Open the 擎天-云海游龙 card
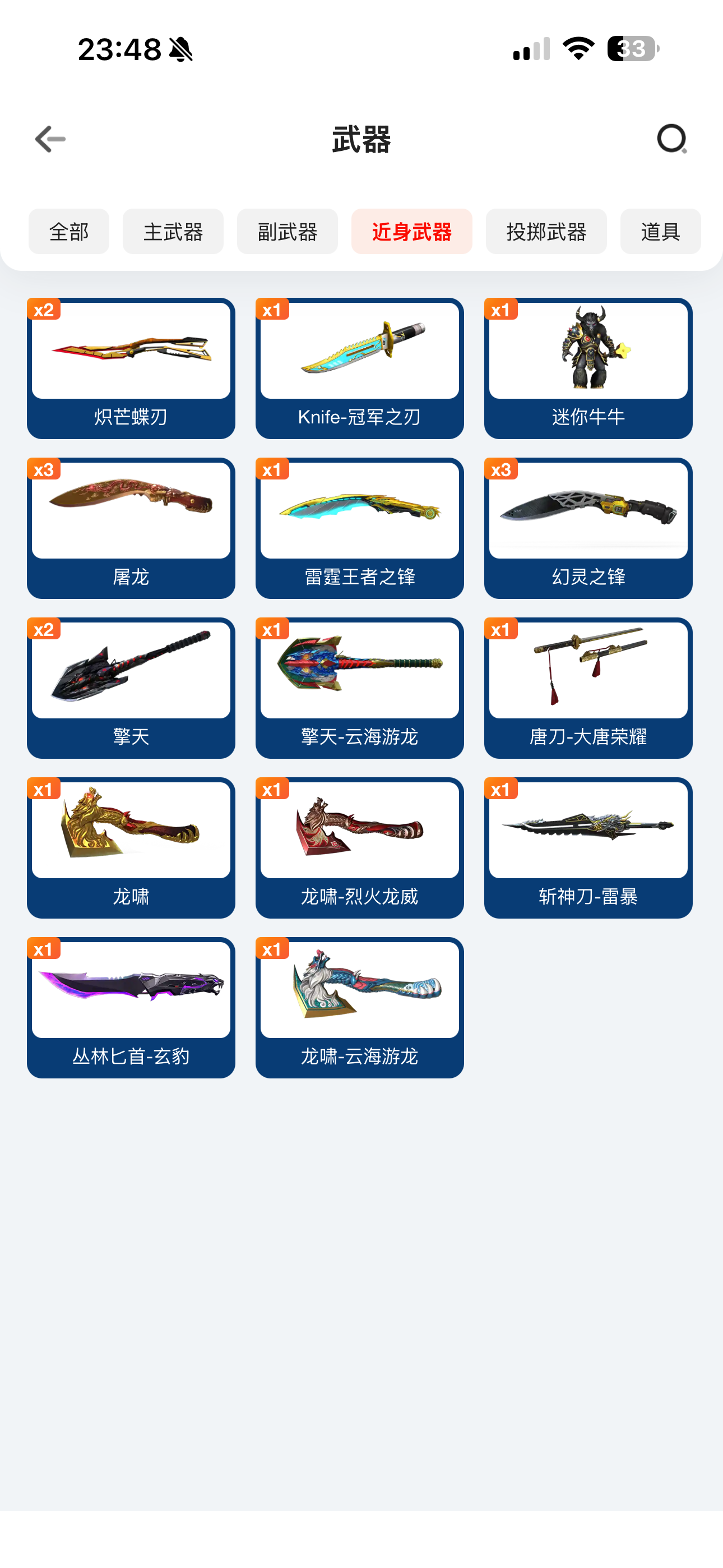The image size is (723, 1568). click(x=360, y=688)
